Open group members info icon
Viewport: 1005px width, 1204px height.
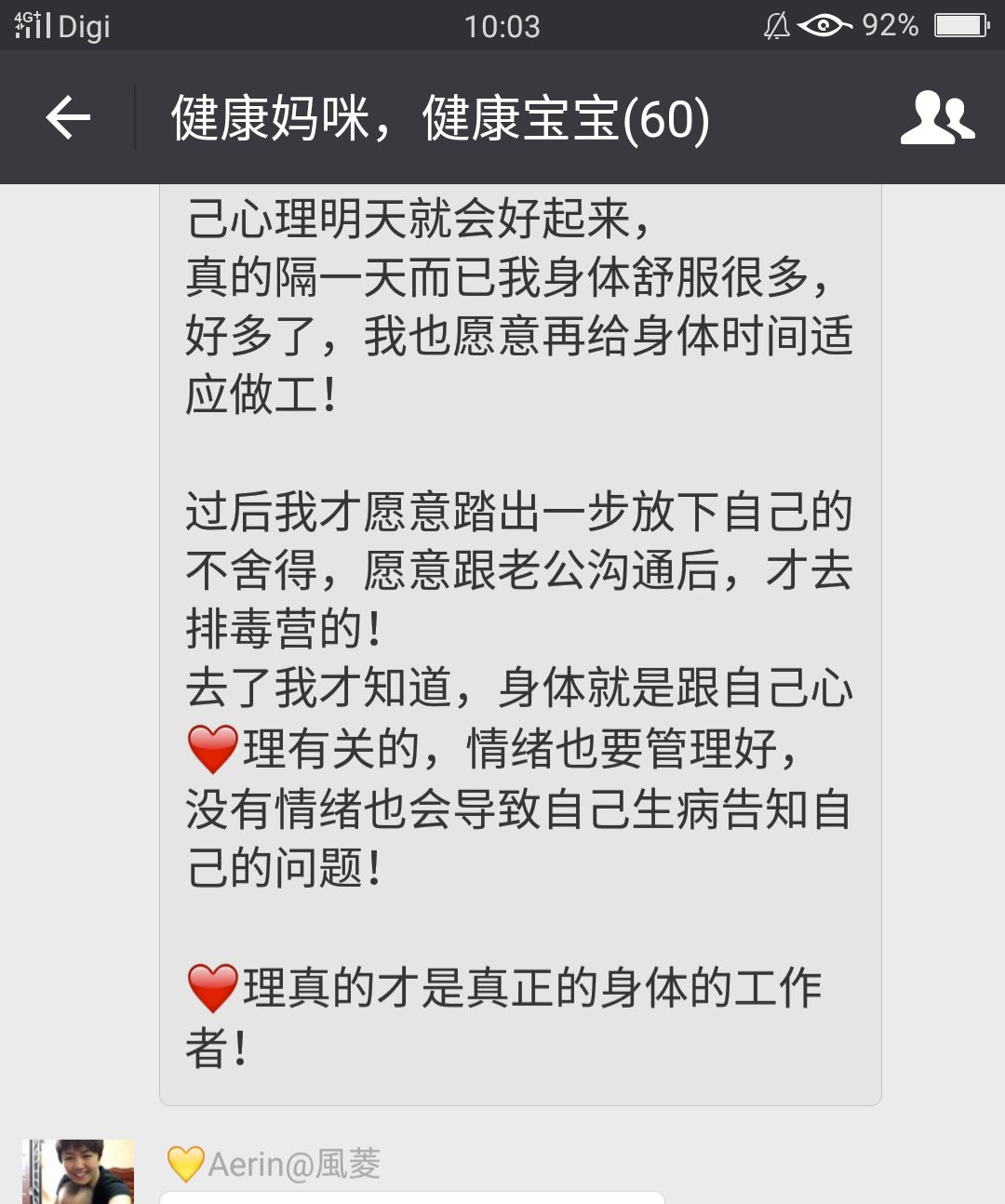coord(936,118)
